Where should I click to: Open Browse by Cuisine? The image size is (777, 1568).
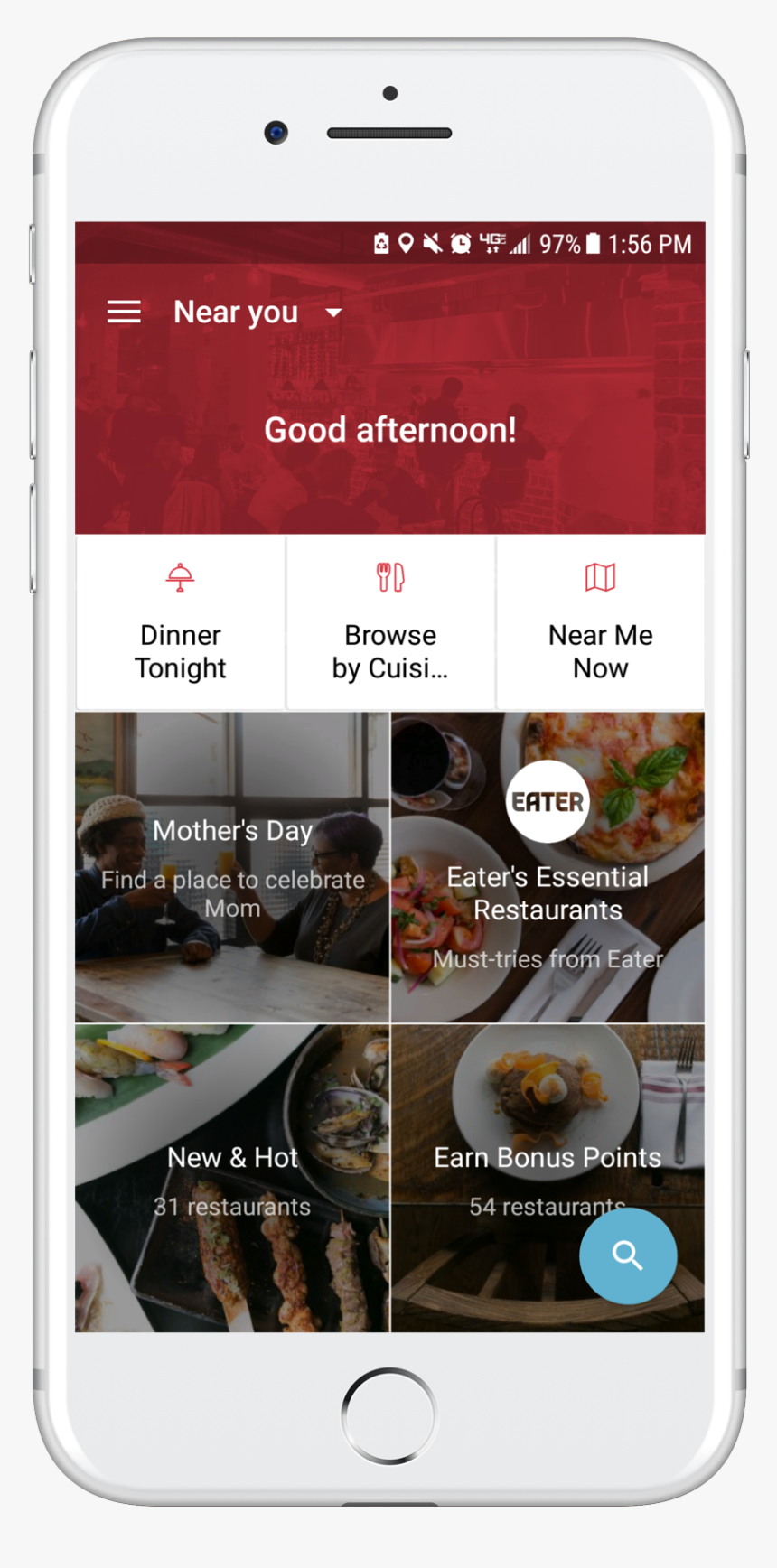tap(390, 622)
